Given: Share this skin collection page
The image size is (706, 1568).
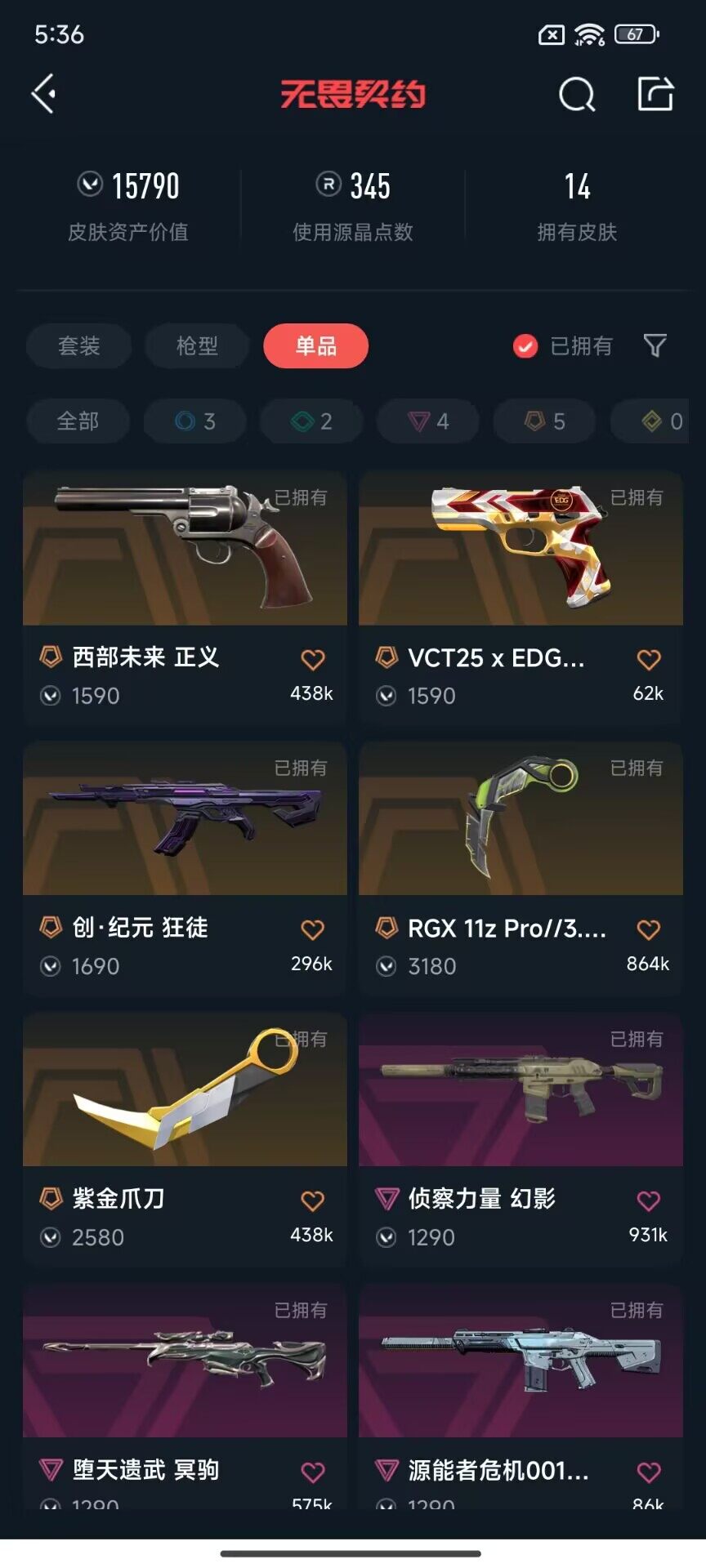Looking at the screenshot, I should [x=655, y=94].
